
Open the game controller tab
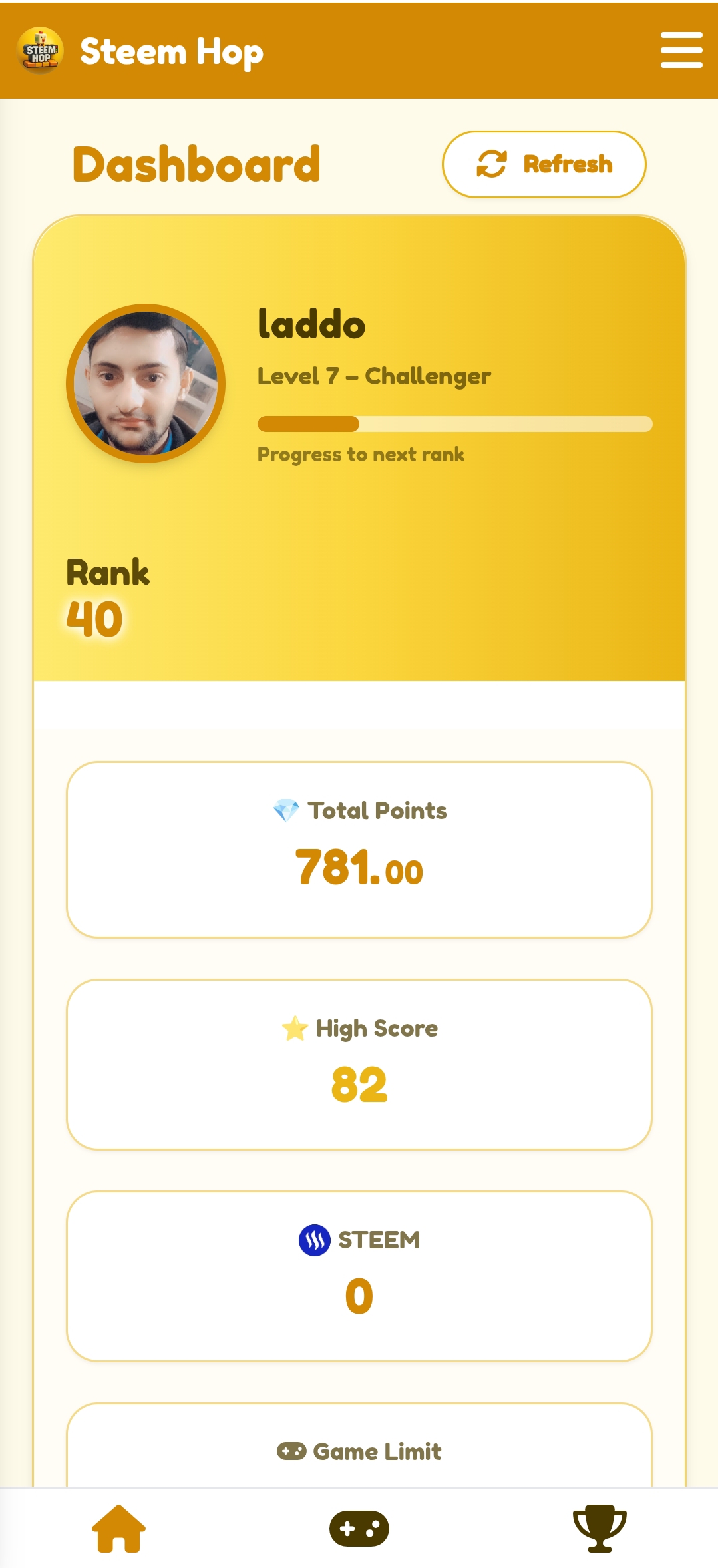point(359,1529)
